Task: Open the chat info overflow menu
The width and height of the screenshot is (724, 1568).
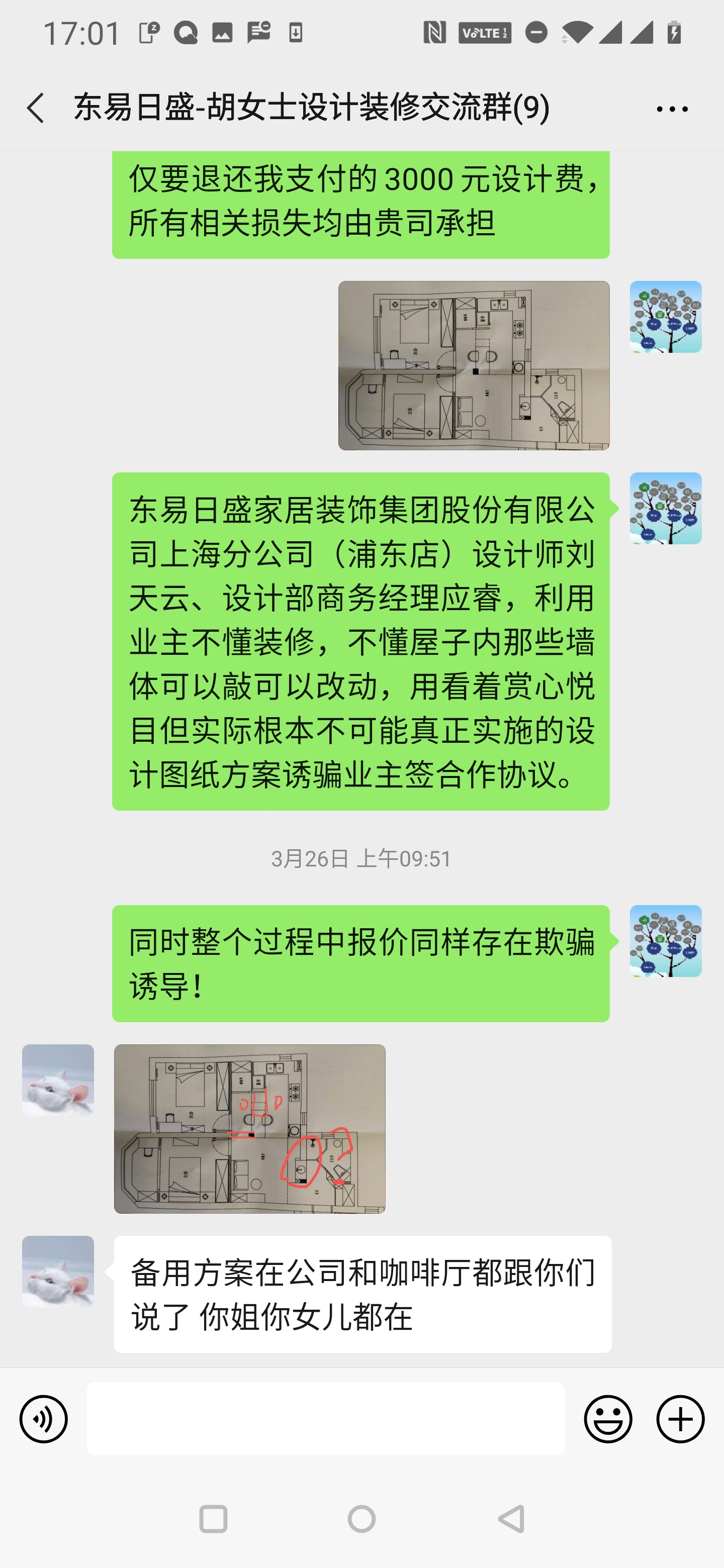Action: [x=672, y=110]
